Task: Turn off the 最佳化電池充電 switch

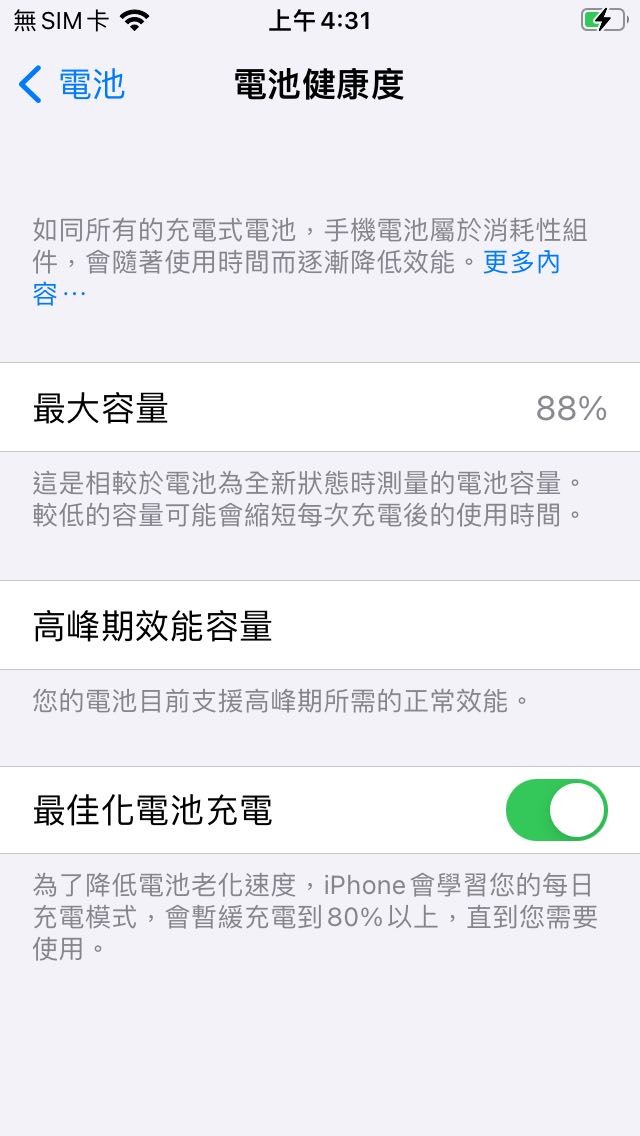Action: pos(556,810)
